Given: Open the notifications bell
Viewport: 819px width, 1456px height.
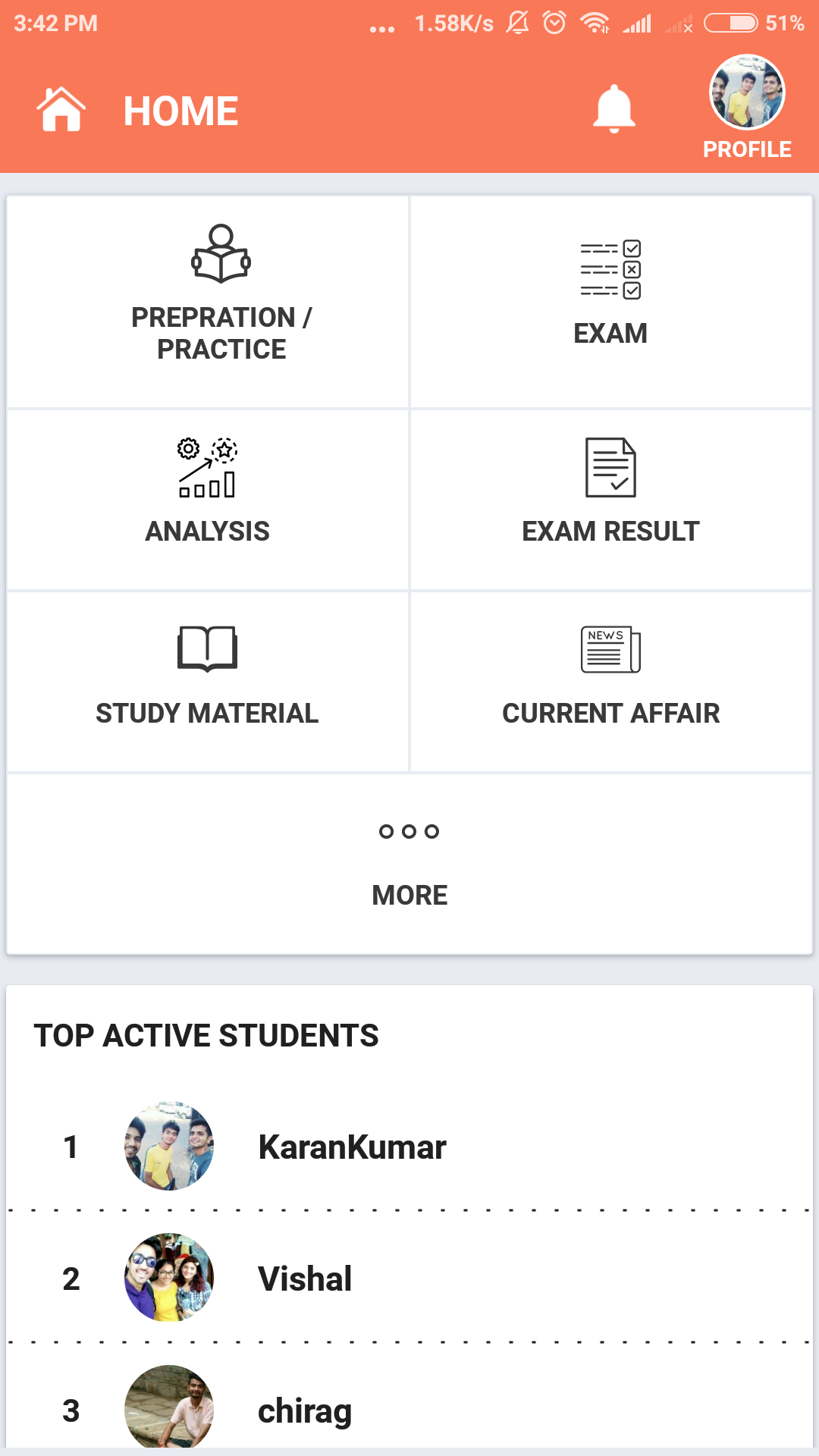Looking at the screenshot, I should tap(613, 109).
